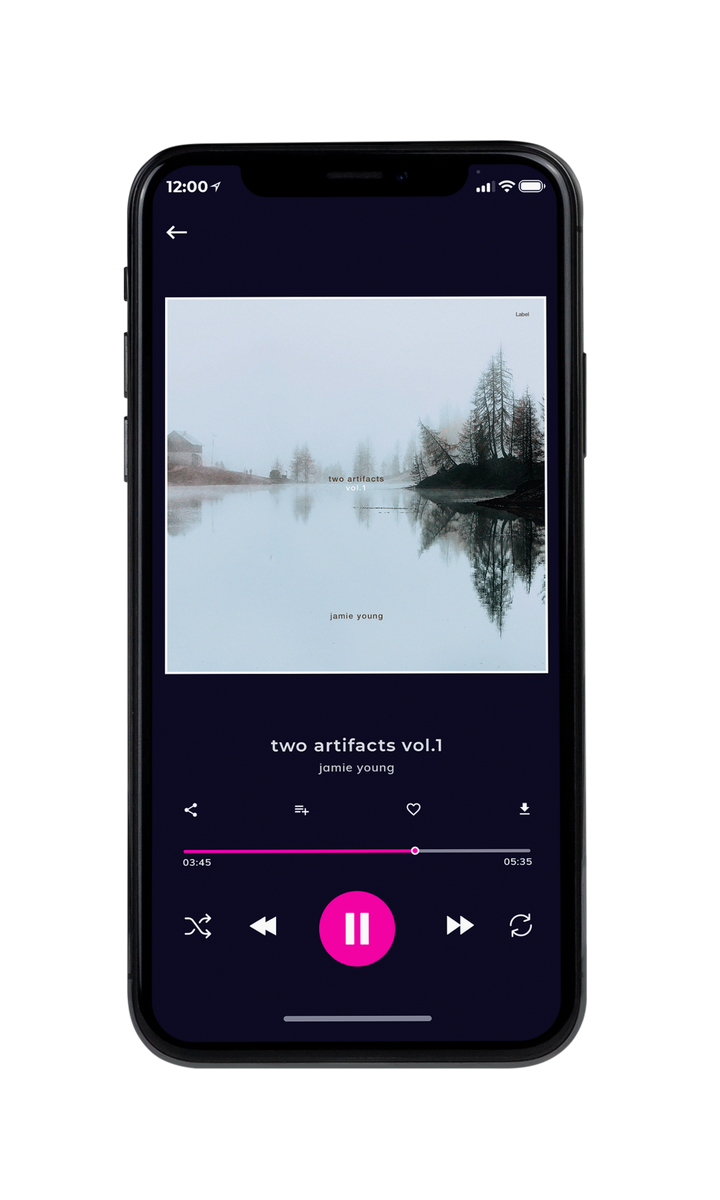The height and width of the screenshot is (1200, 720).
Task: Rewind to the previous track
Action: tap(263, 926)
